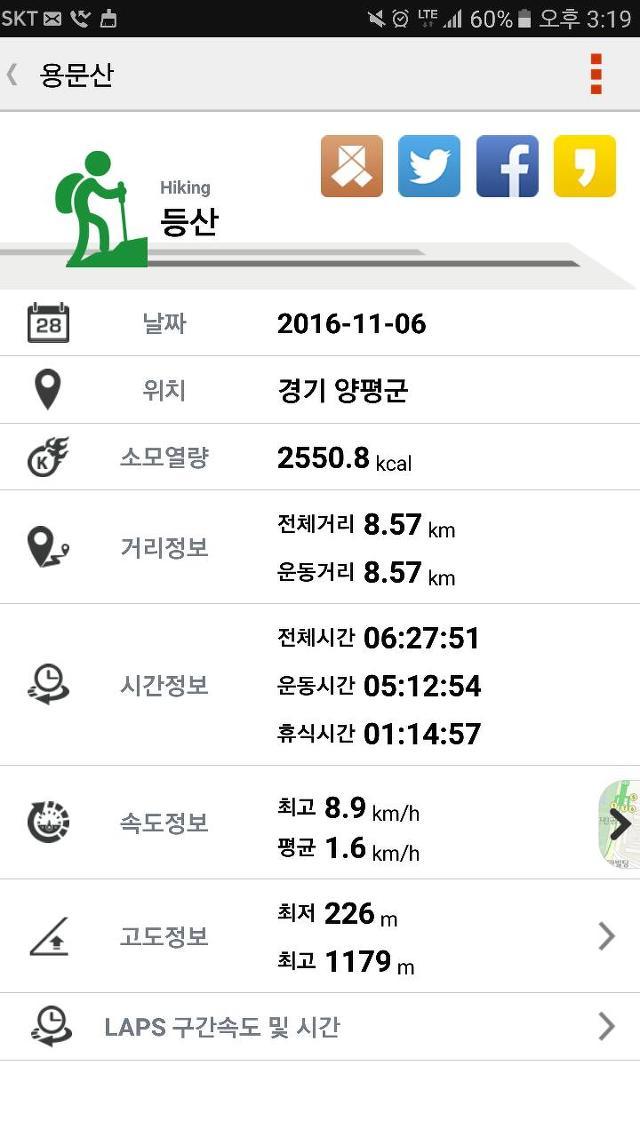Share via the yellow KakaoTalk icon

(585, 166)
